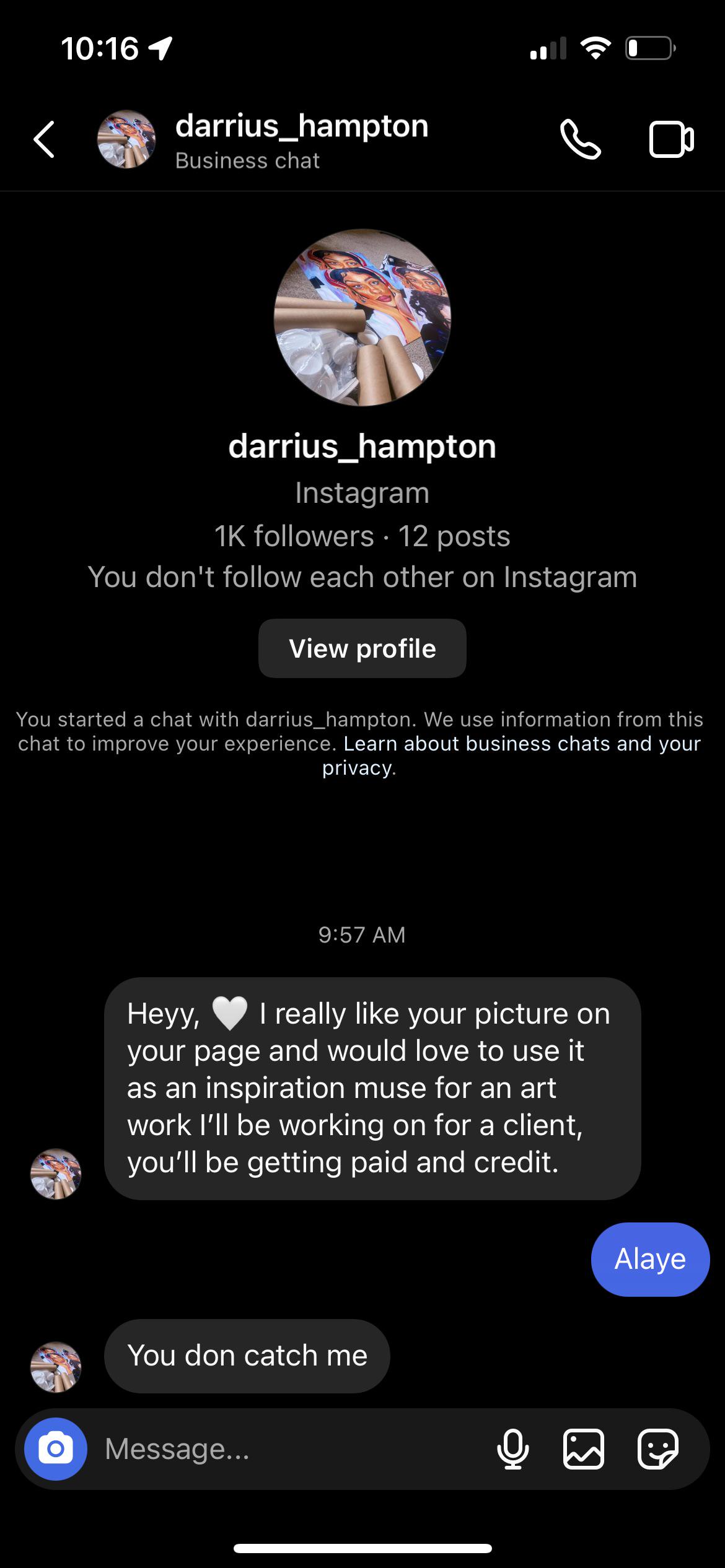Screen dimensions: 725x1568
Task: Tap the Wi-Fi indicator in the status bar
Action: [x=596, y=48]
